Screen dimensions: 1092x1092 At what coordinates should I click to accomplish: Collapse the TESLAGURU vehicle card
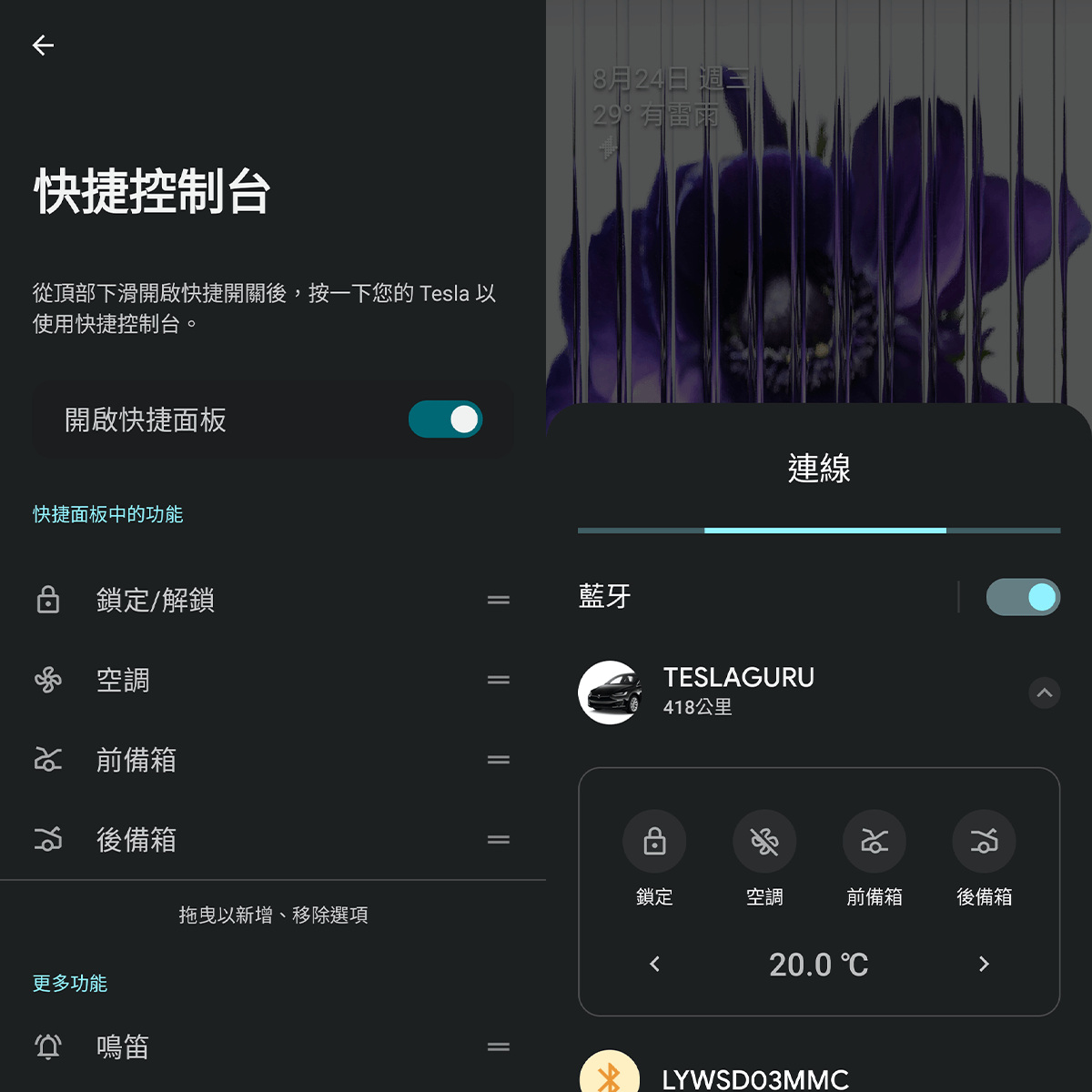coord(1044,693)
